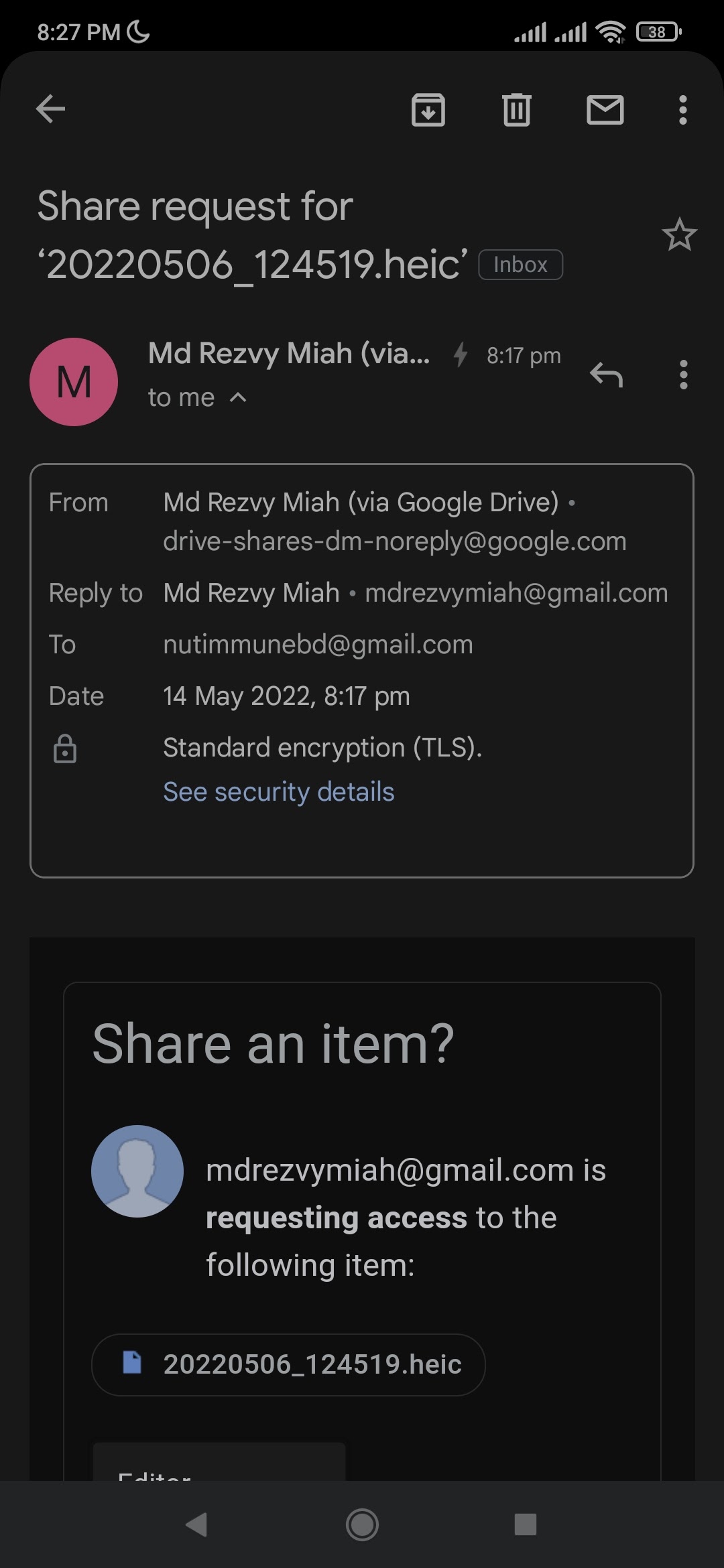Archive this email
724x1568 pixels.
pos(428,110)
